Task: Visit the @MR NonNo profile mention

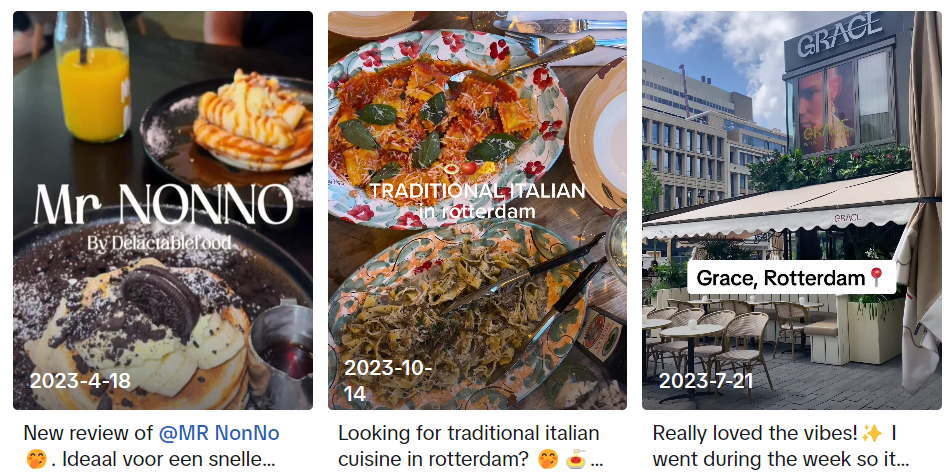Action: (219, 434)
